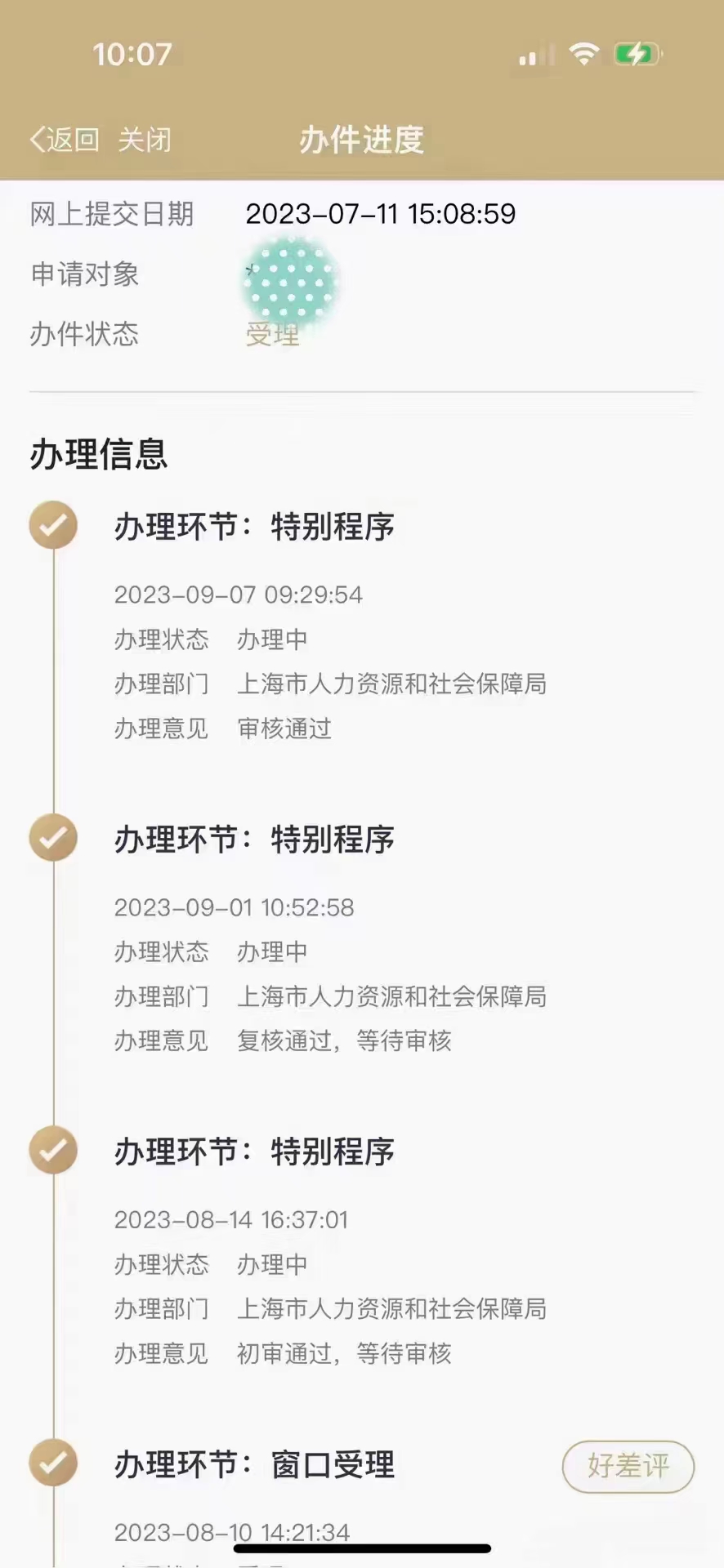Rate the service via 好差评 button
This screenshot has width=724, height=1568.
tap(628, 1466)
